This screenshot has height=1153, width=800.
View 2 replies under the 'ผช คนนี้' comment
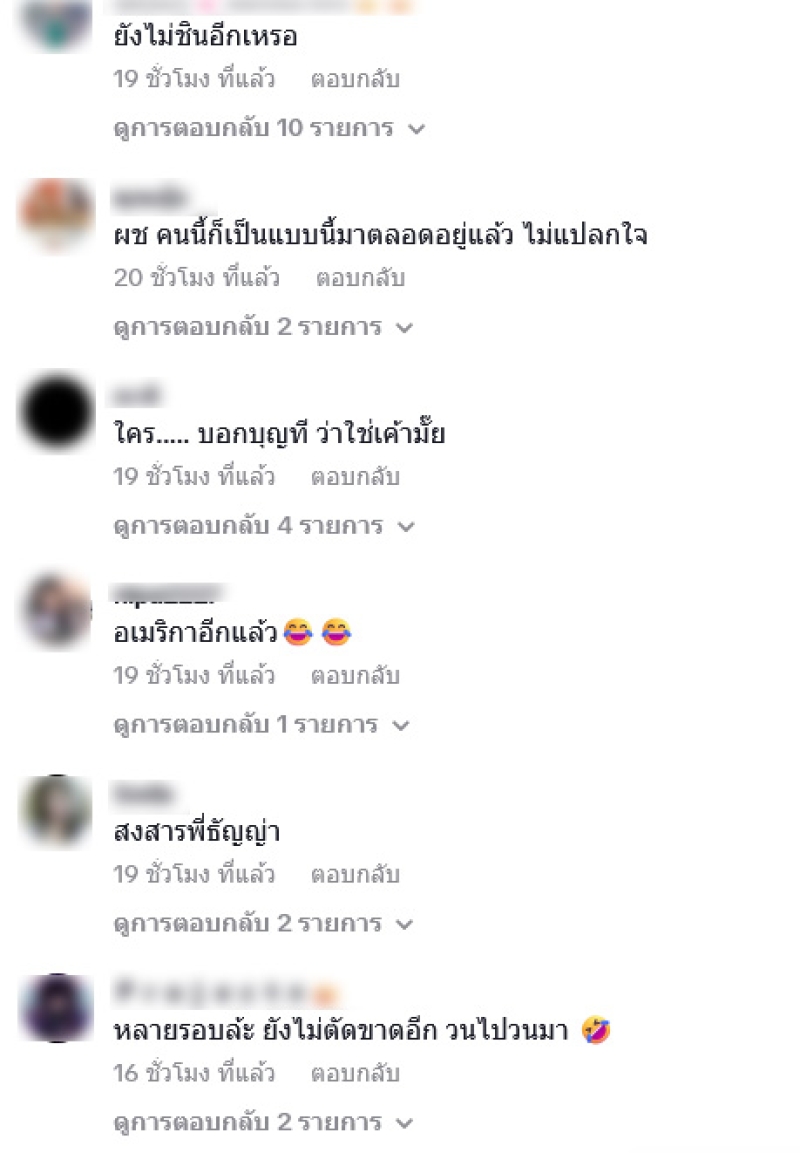tap(263, 327)
